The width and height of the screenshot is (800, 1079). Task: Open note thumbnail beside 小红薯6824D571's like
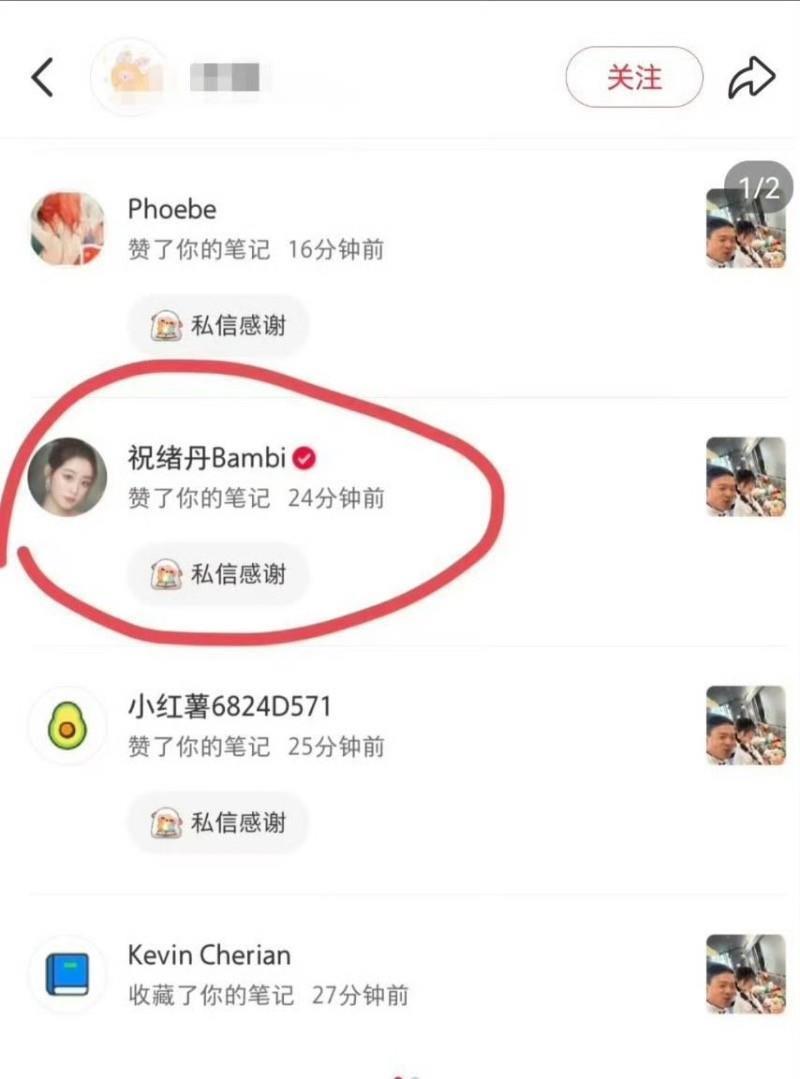tap(745, 725)
